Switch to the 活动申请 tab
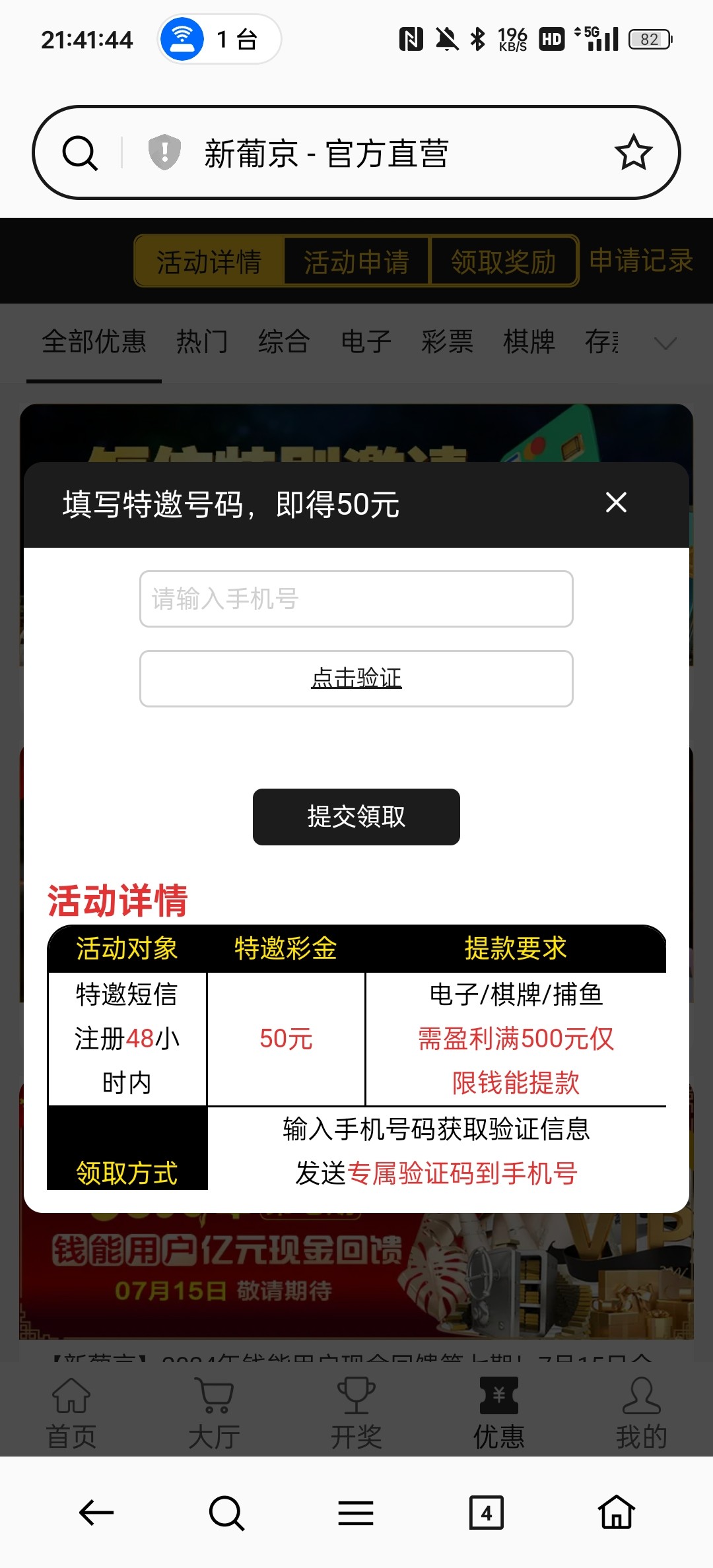The width and height of the screenshot is (713, 1568). (356, 261)
